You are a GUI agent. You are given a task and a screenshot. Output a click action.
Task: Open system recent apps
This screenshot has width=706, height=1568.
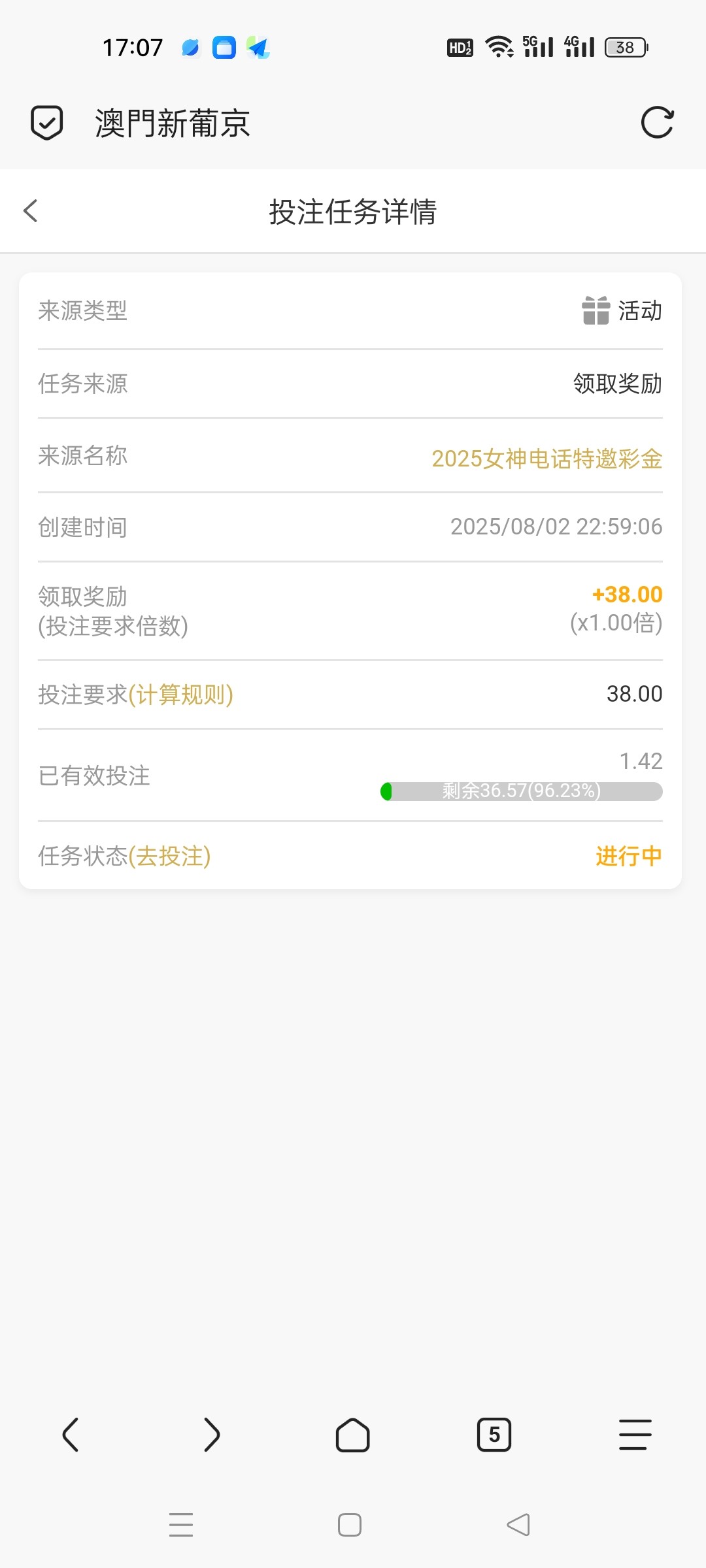(181, 1525)
